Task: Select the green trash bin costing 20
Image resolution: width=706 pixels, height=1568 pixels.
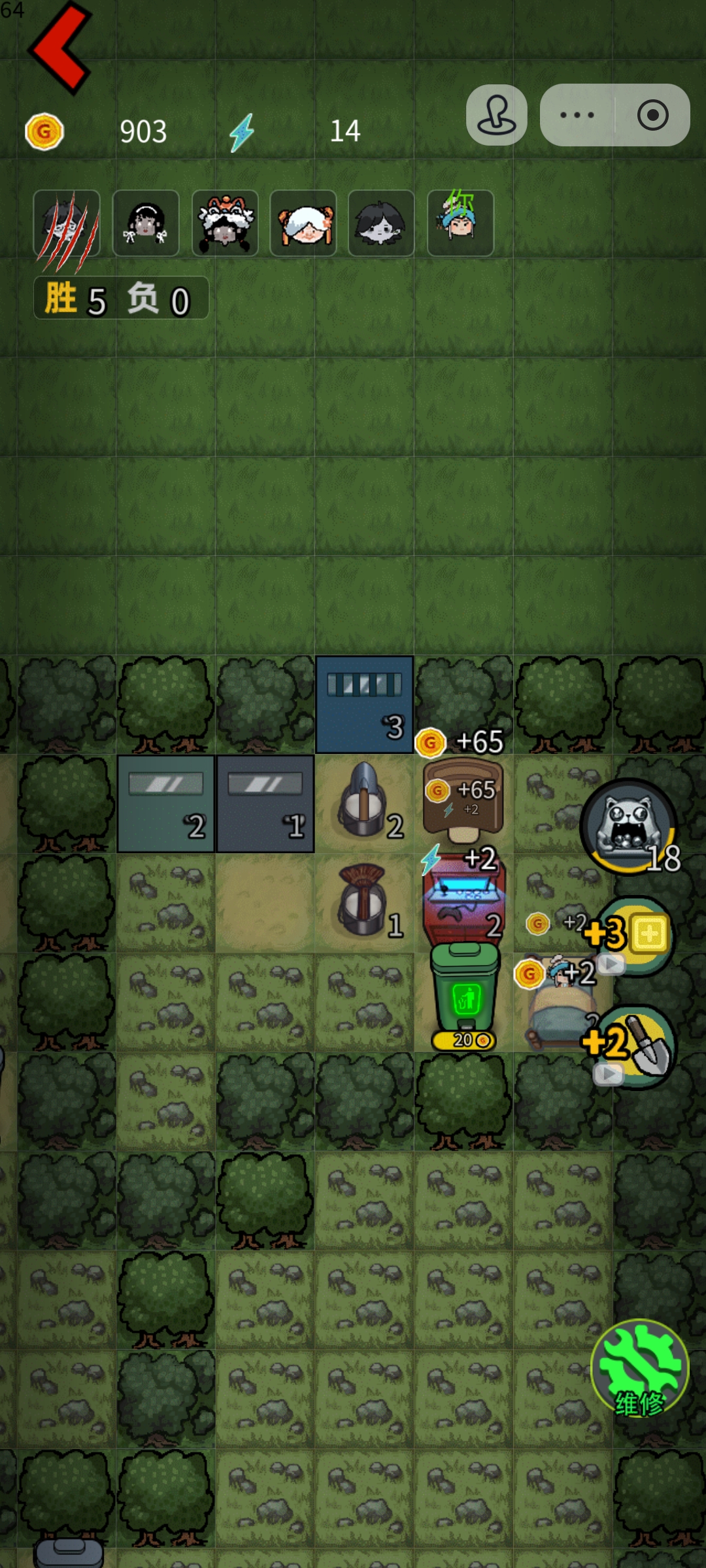Action: 464,993
